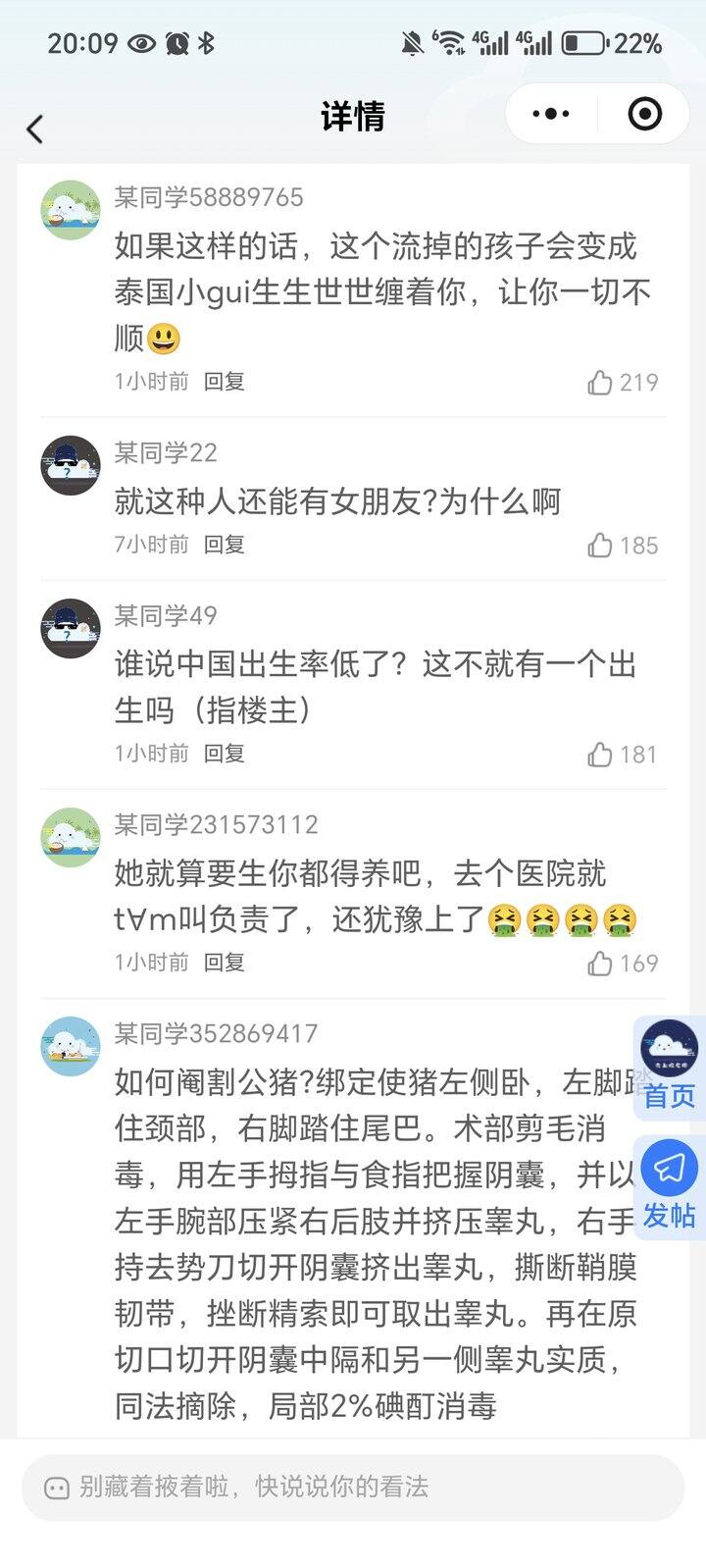Reply to 某同学58889765's comment
706x1568 pixels.
224,382
